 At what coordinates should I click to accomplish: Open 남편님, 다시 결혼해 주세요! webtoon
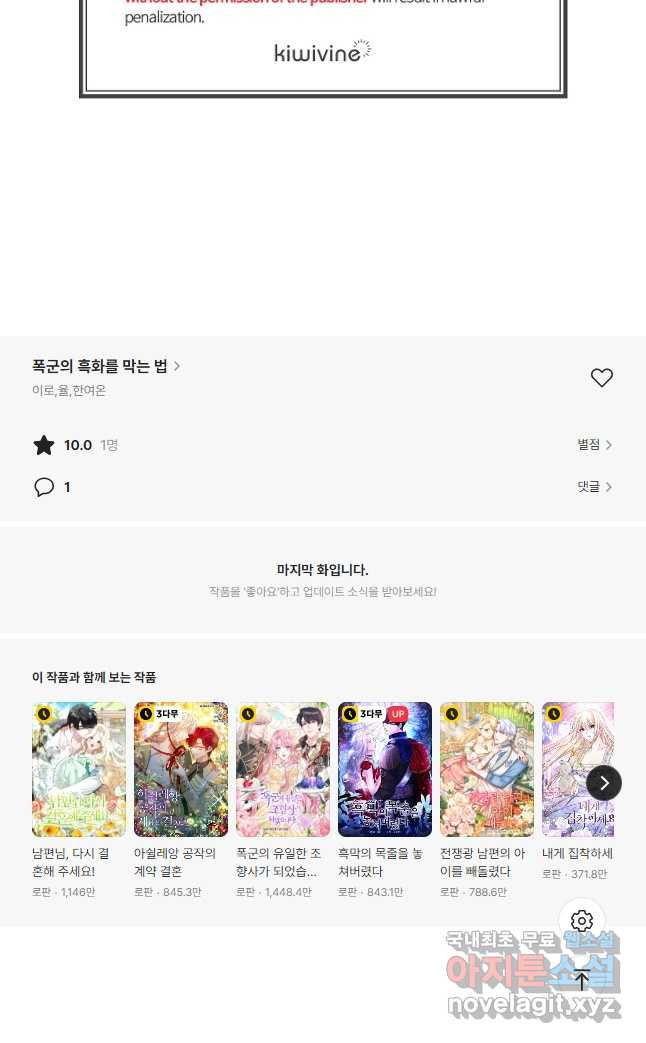coord(79,800)
